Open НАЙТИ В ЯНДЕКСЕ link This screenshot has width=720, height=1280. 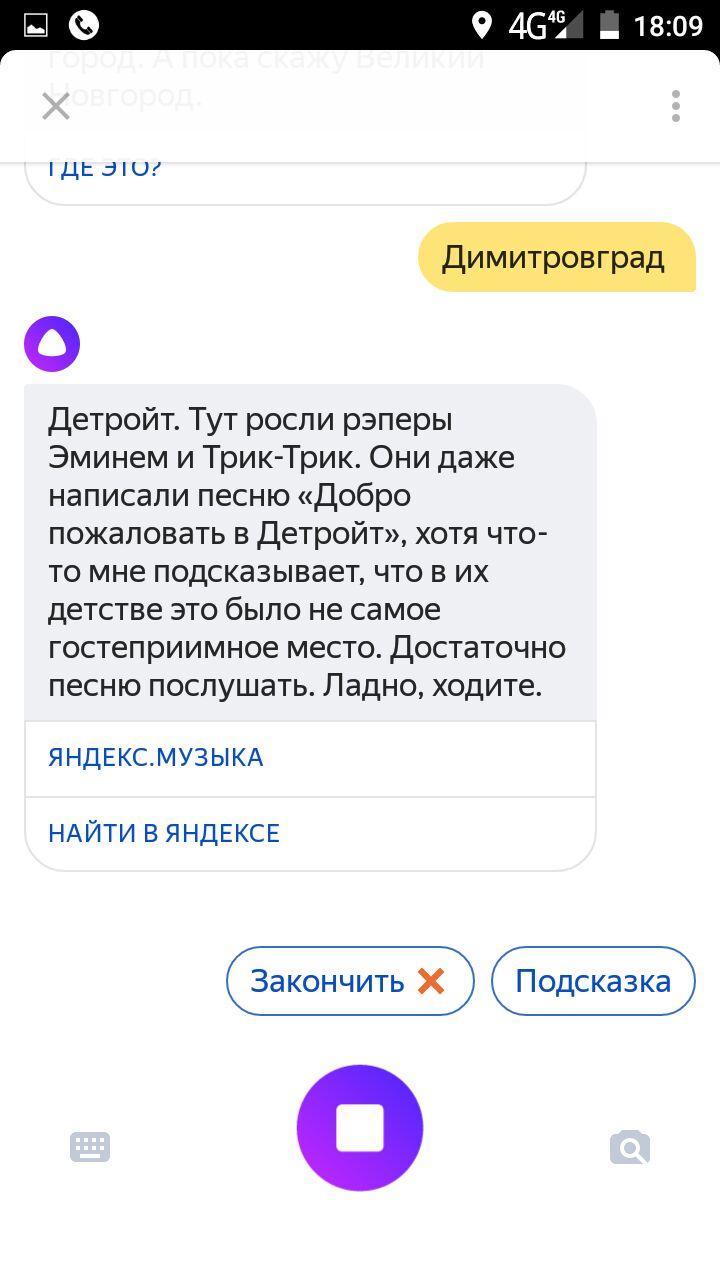(163, 832)
